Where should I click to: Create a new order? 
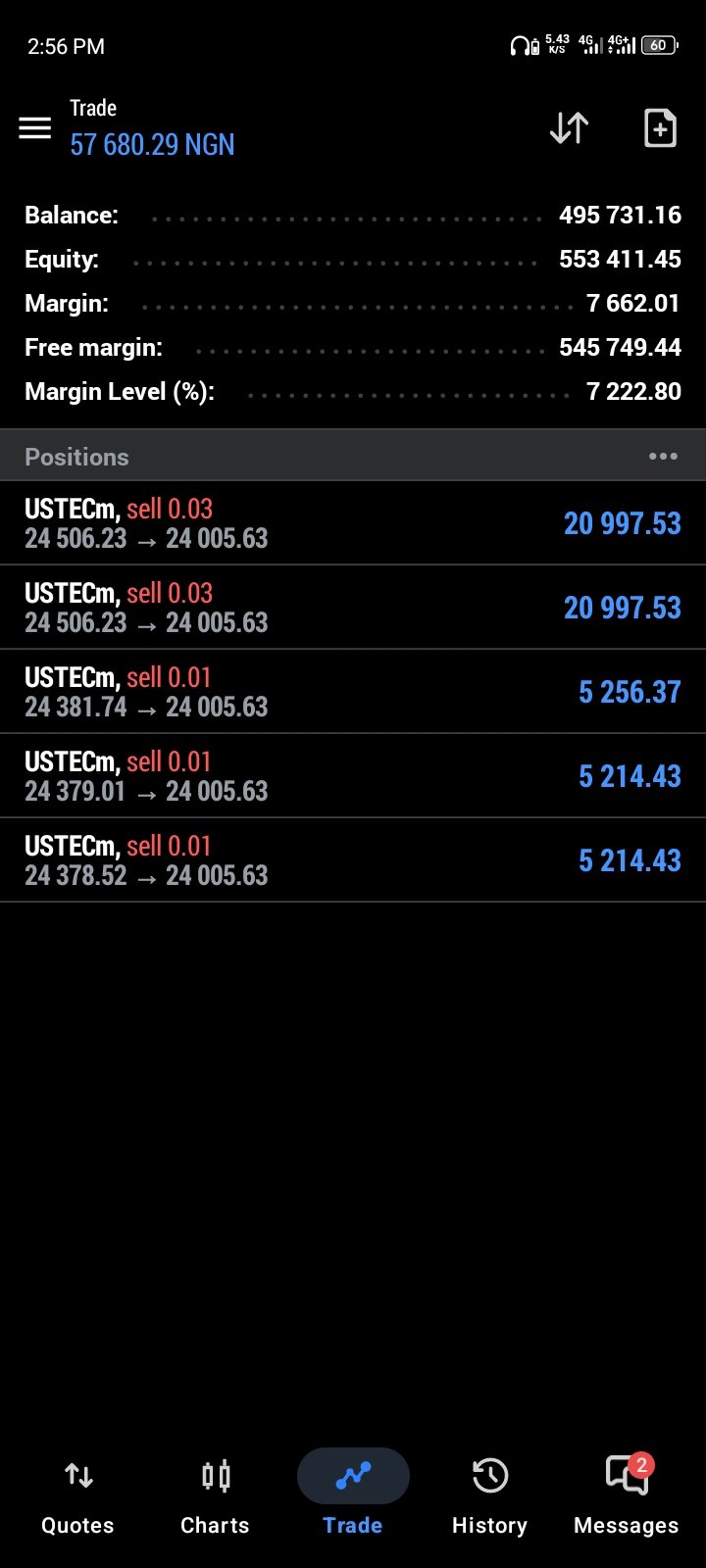click(x=660, y=128)
